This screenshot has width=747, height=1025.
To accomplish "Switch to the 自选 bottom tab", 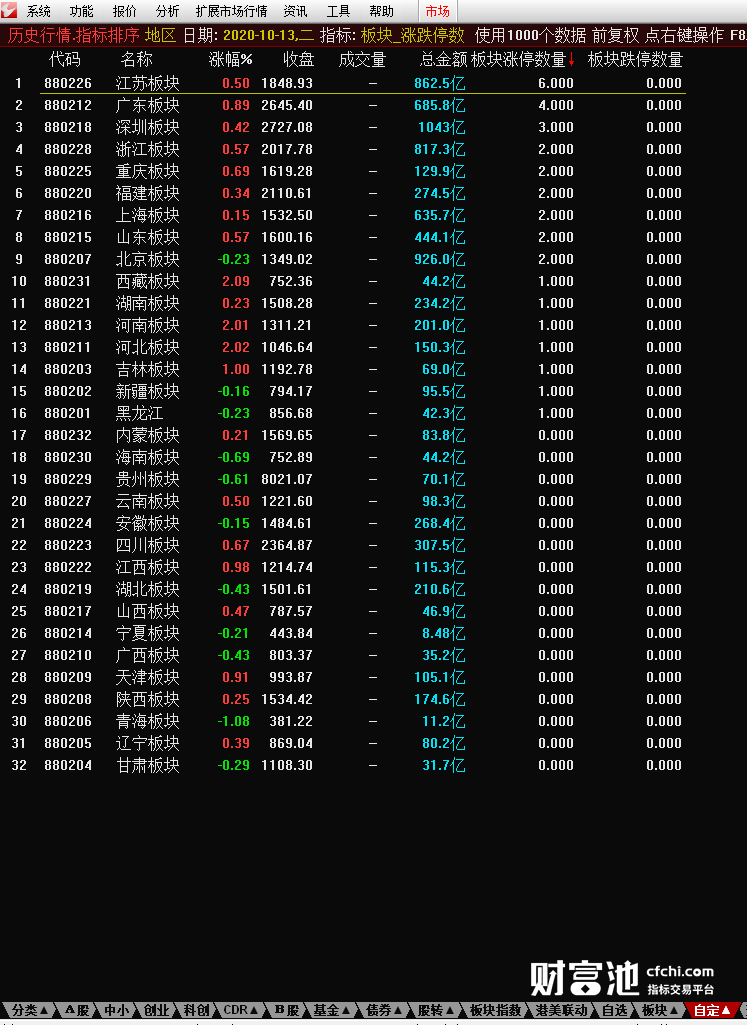I will tap(614, 1010).
